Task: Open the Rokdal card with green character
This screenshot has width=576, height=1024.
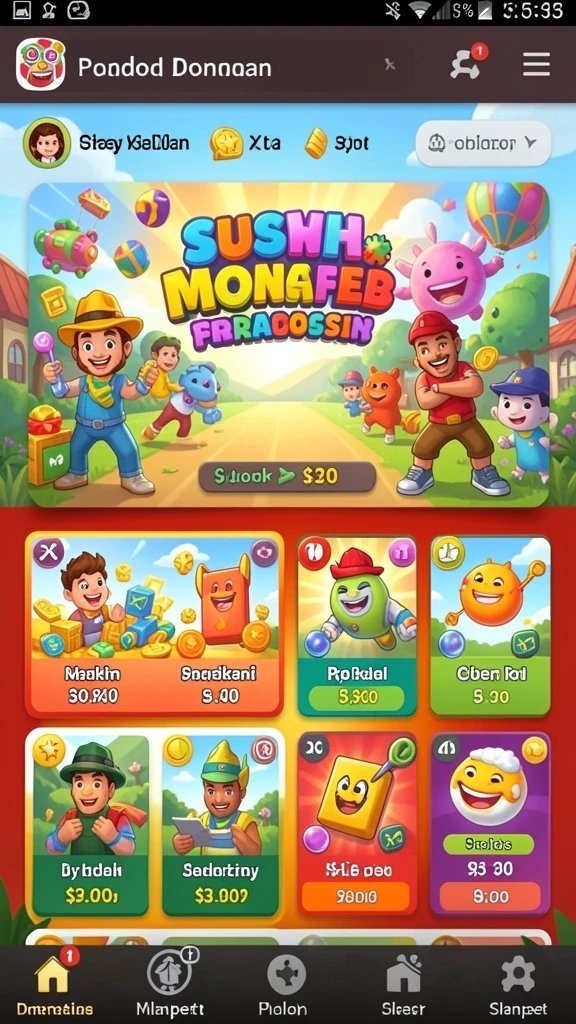Action: click(357, 626)
